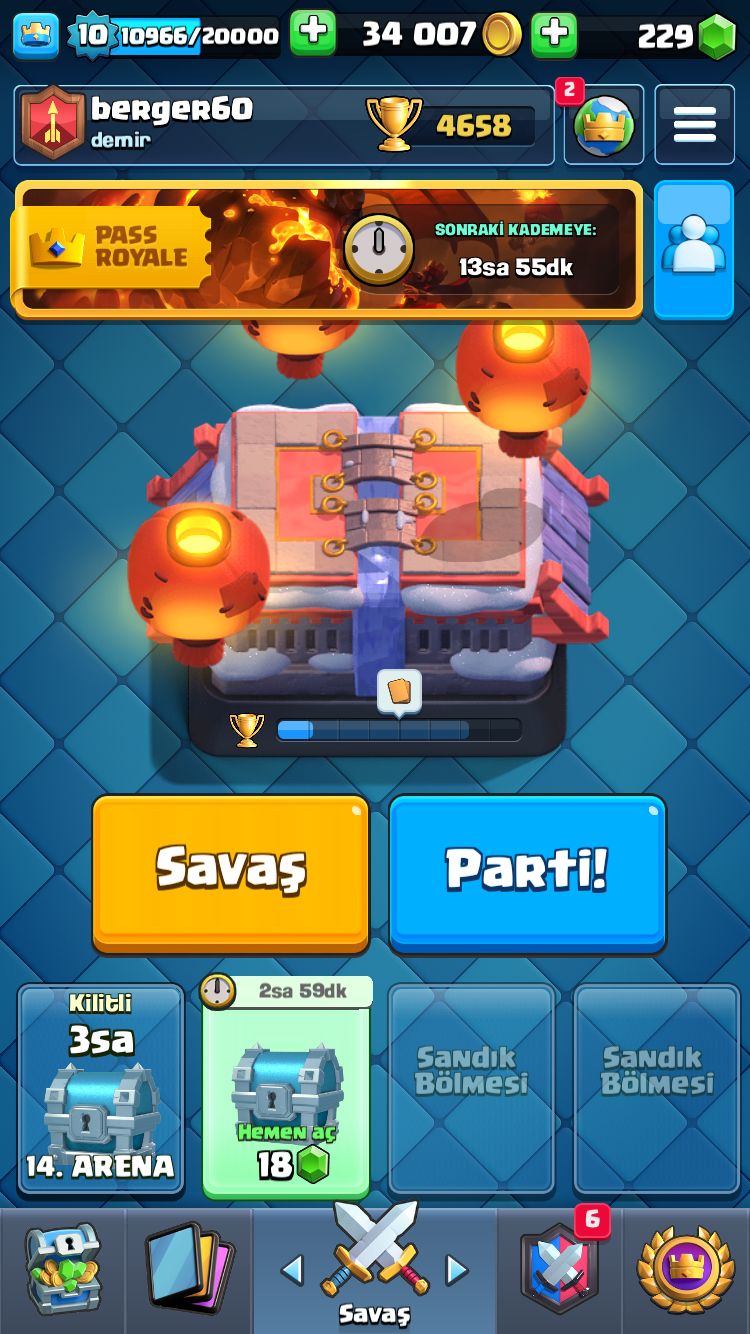
Task: Tap the locked 14. Arena chest
Action: point(101,1090)
